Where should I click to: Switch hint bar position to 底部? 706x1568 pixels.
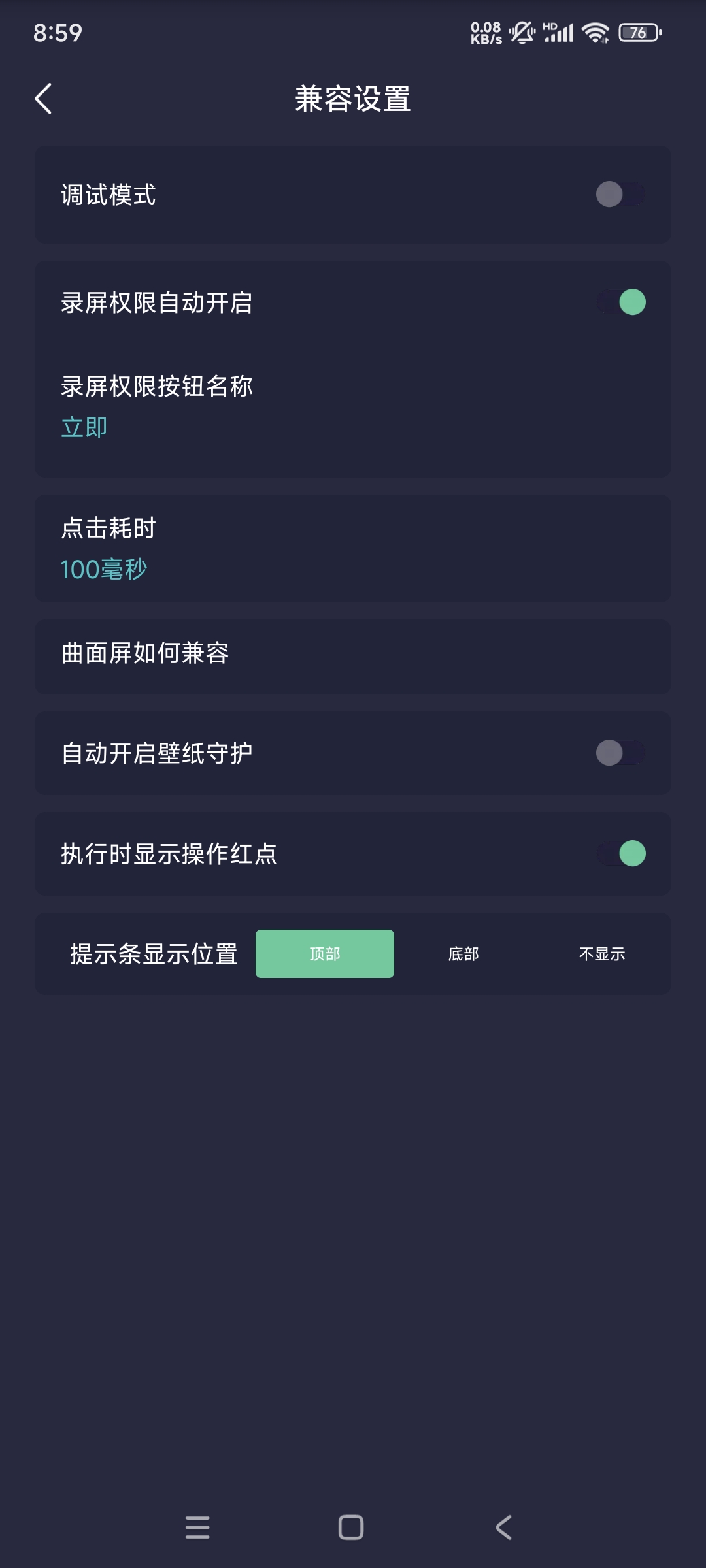point(463,954)
